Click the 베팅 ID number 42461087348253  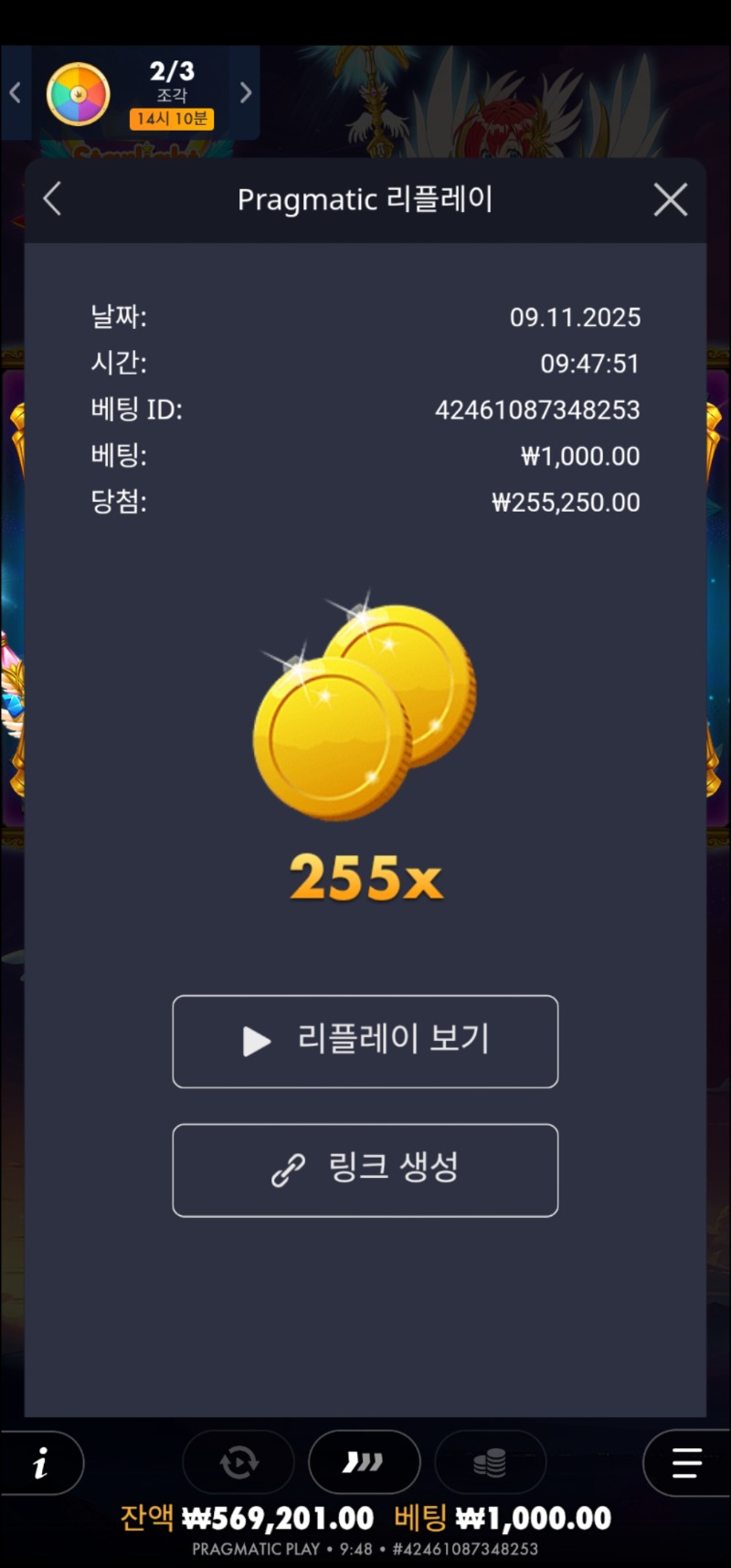click(x=537, y=410)
